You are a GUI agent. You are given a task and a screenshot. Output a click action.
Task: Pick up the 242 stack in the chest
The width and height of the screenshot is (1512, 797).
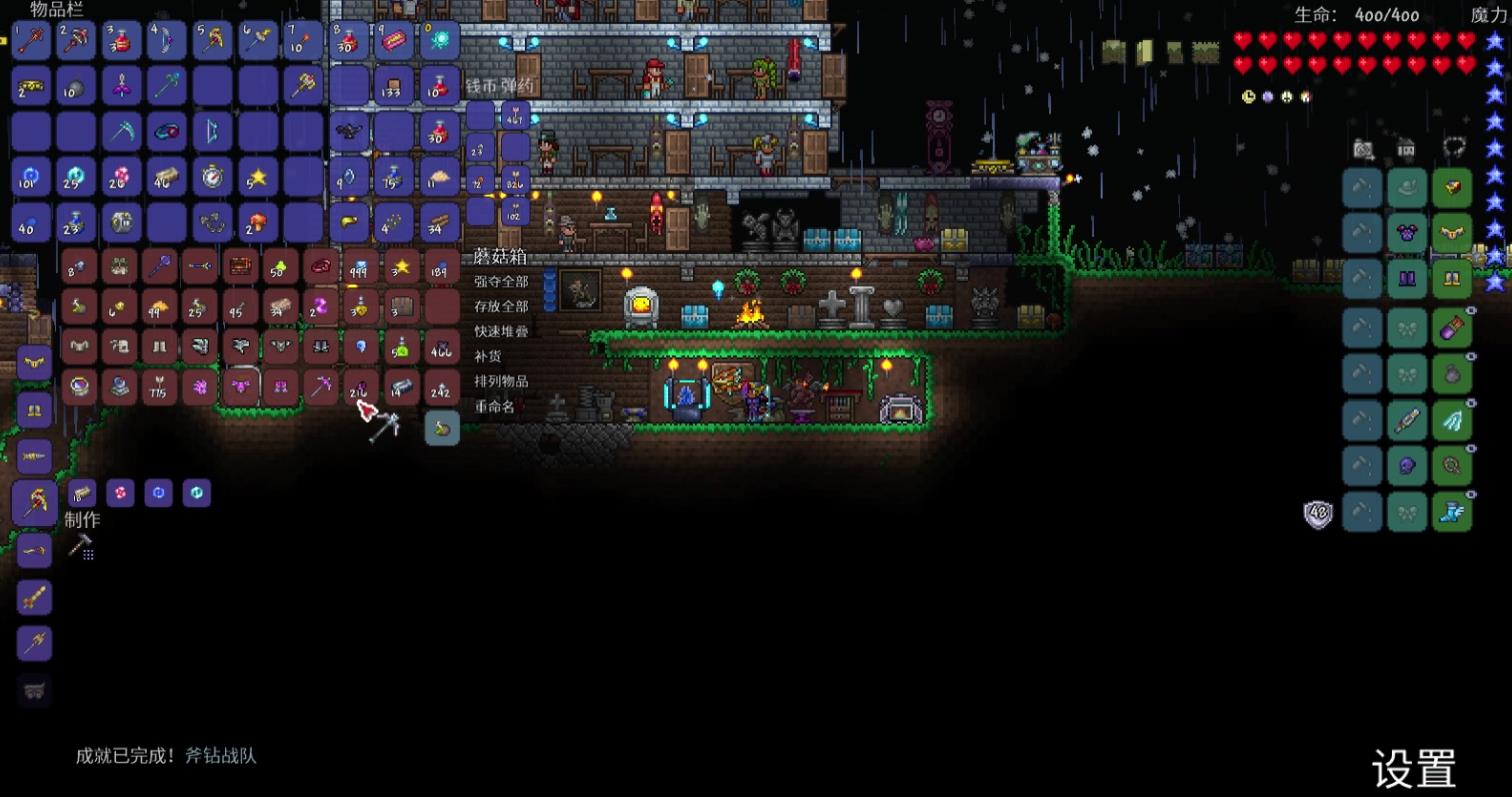click(x=441, y=387)
